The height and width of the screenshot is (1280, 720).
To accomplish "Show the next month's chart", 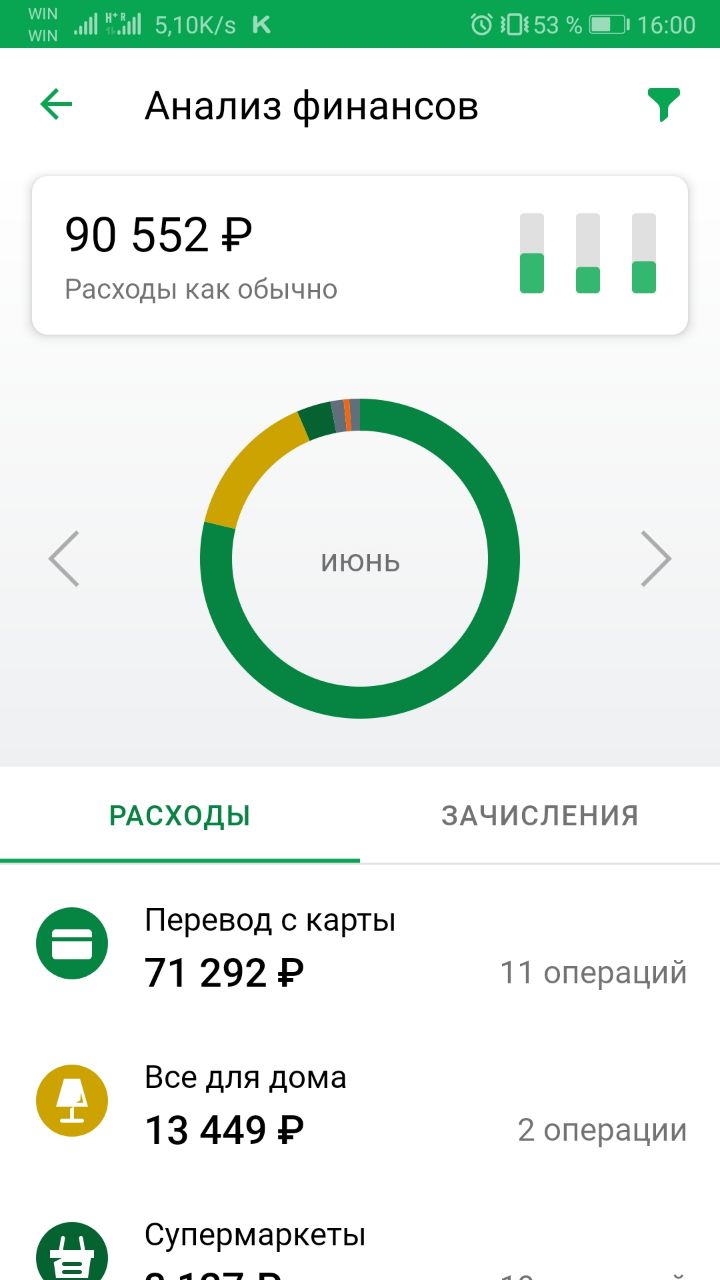I will click(x=656, y=558).
